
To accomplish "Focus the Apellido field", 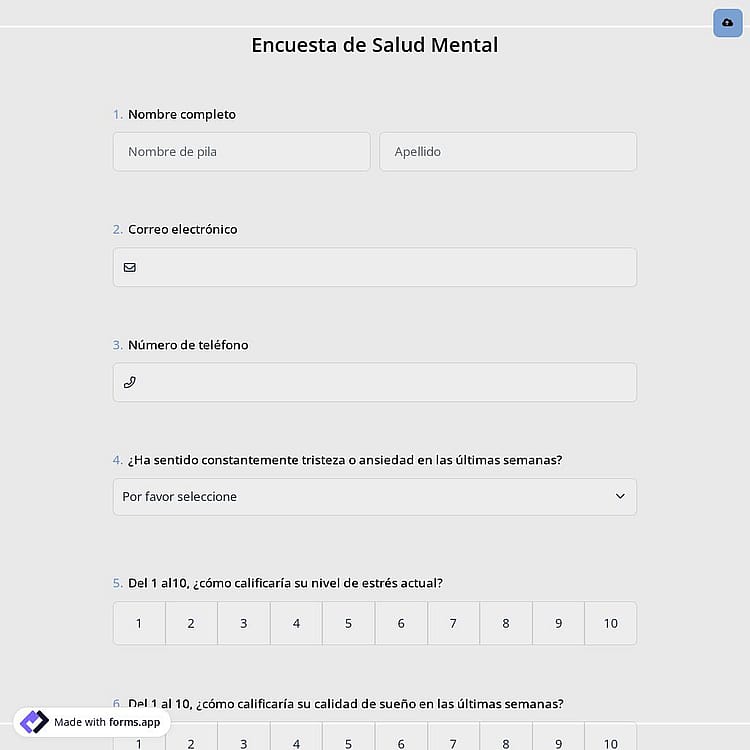I will click(508, 152).
